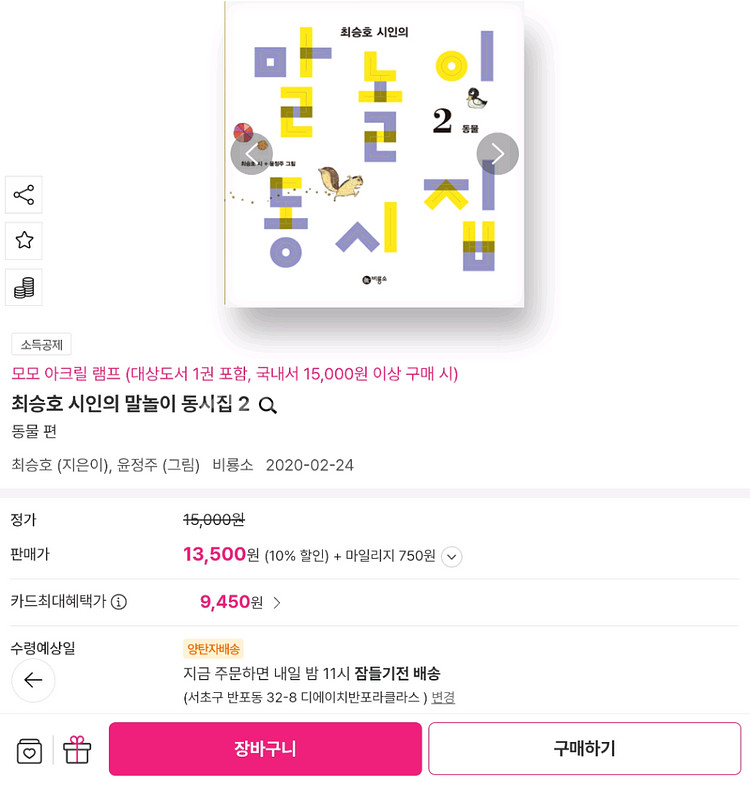Viewport: 750px width, 788px height.
Task: Open the 9,450원 card benefit details
Action: pyautogui.click(x=240, y=602)
